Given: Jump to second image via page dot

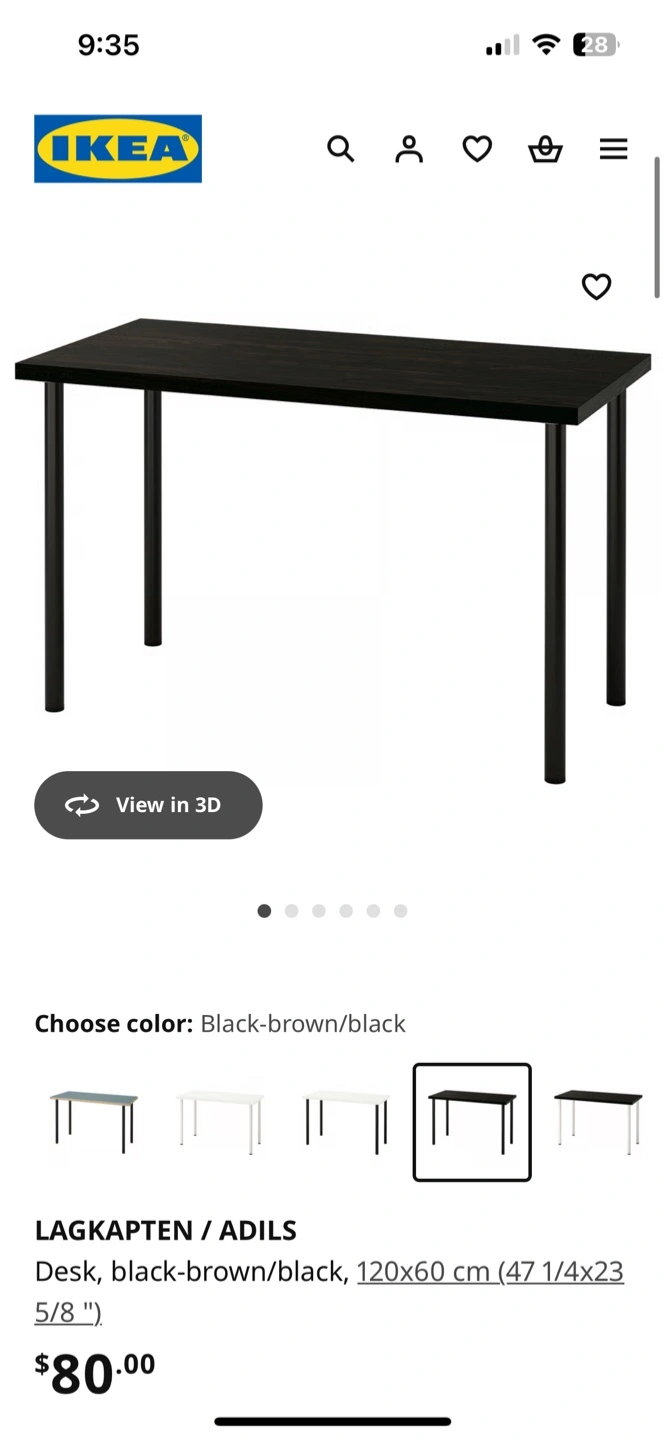Looking at the screenshot, I should [291, 911].
